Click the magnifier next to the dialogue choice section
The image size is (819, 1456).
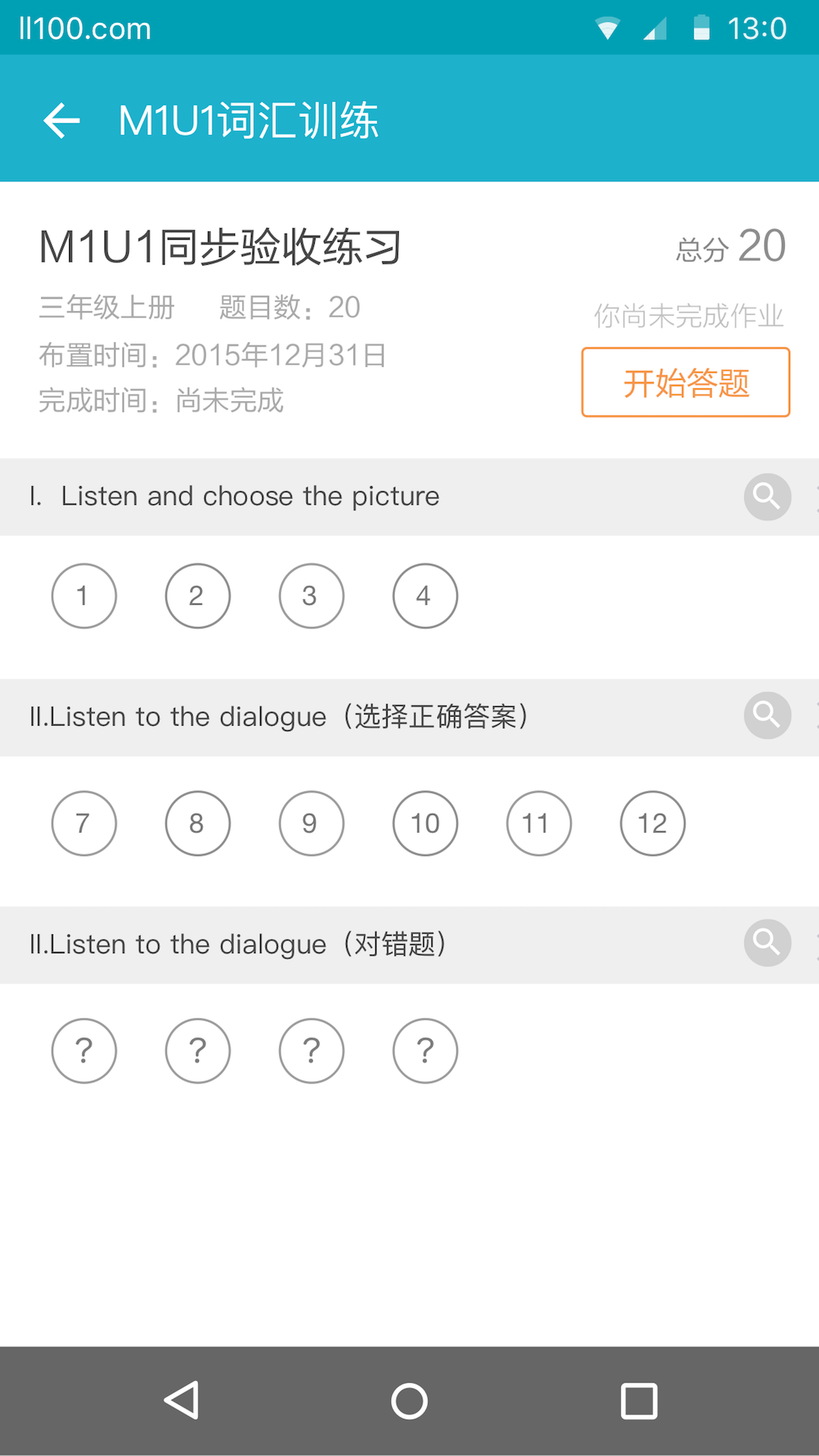coord(767,715)
